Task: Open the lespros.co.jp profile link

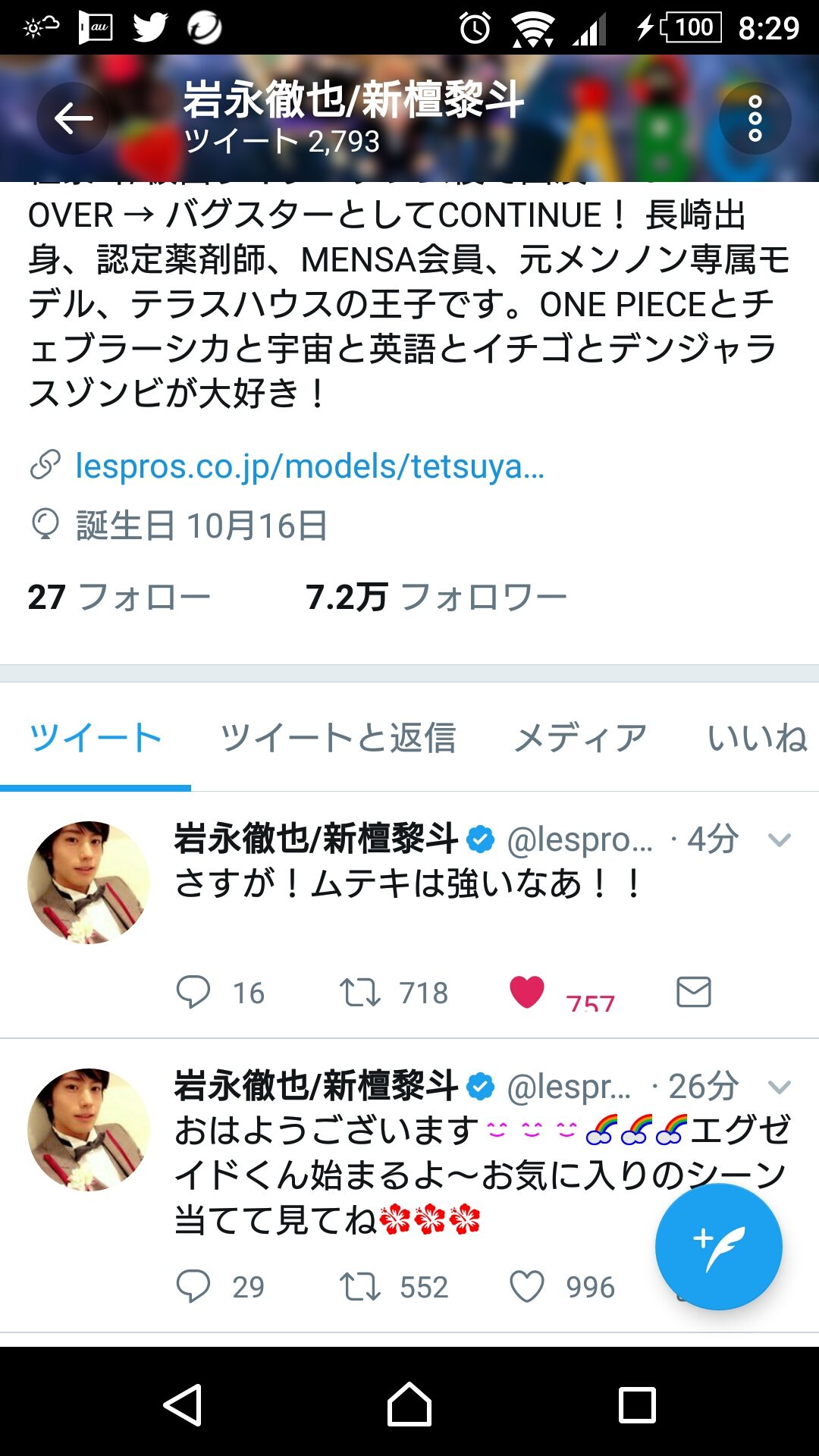Action: pos(309,466)
